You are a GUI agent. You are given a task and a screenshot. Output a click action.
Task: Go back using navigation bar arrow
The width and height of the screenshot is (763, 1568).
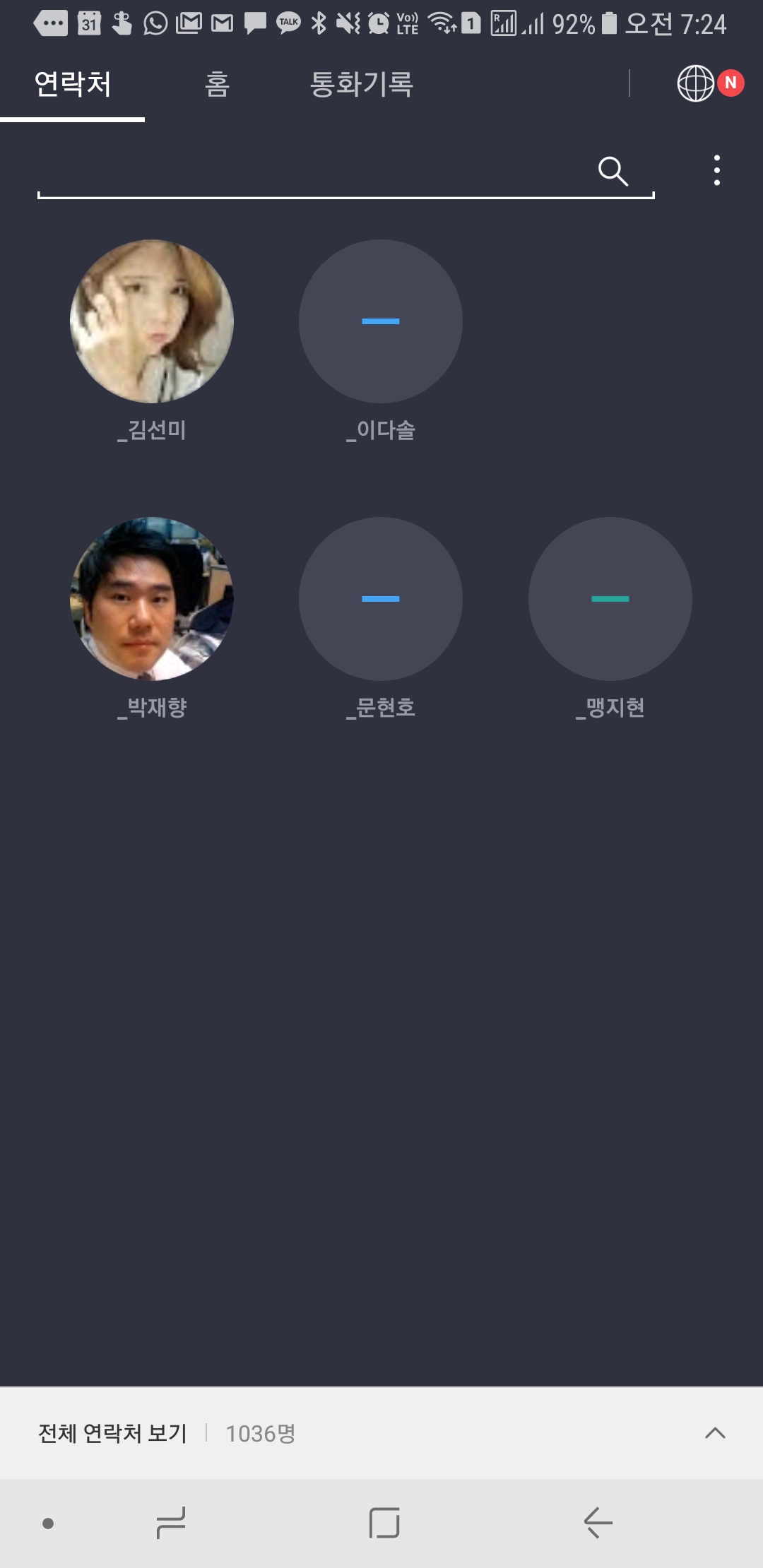[x=598, y=1523]
